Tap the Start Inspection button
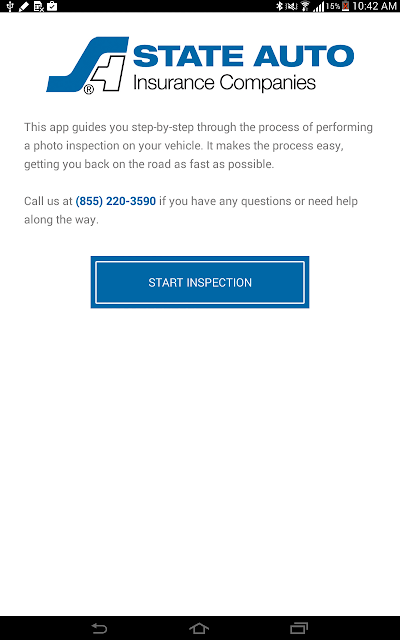Image resolution: width=400 pixels, height=640 pixels. point(200,282)
